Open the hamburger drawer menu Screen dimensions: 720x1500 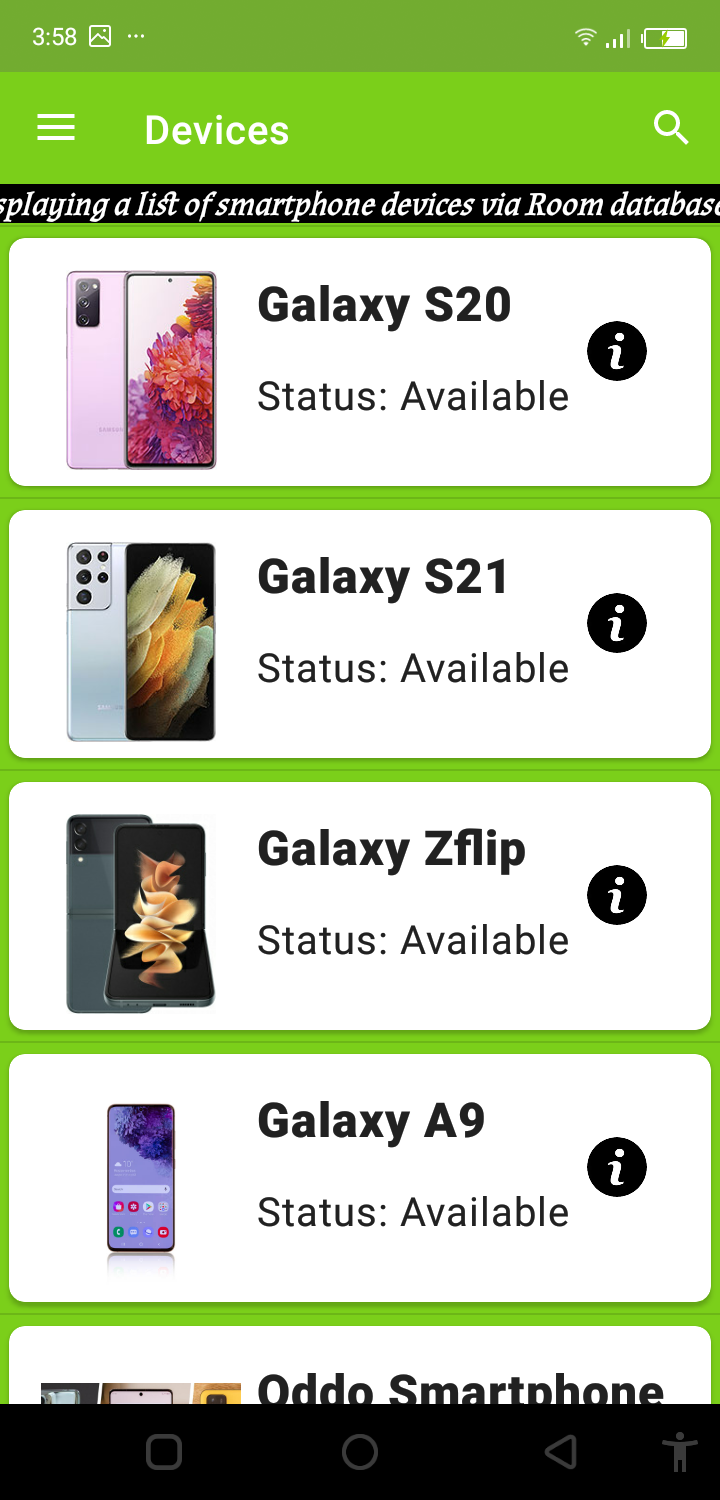(56, 128)
